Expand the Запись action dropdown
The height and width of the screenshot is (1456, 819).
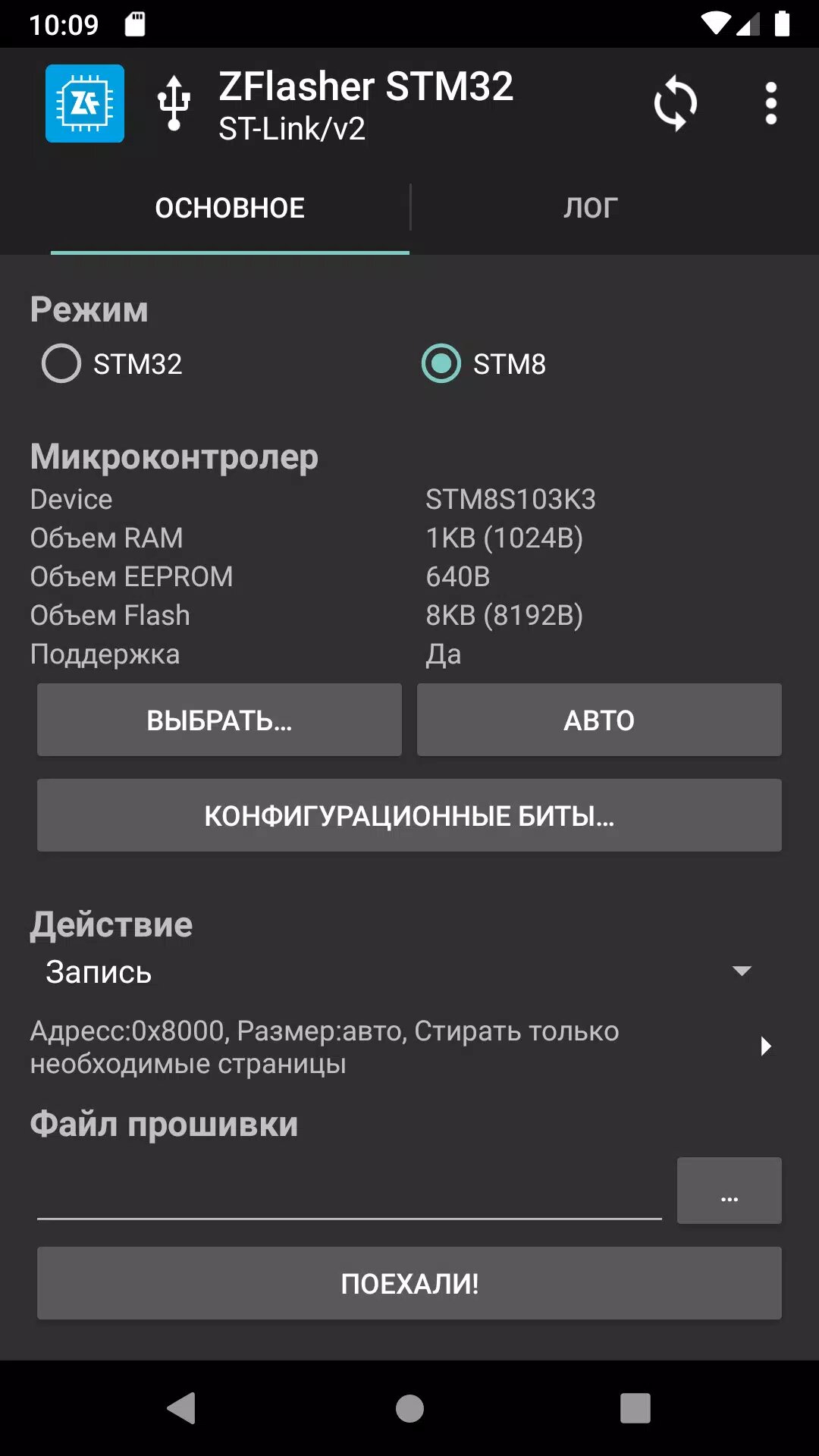tap(400, 971)
